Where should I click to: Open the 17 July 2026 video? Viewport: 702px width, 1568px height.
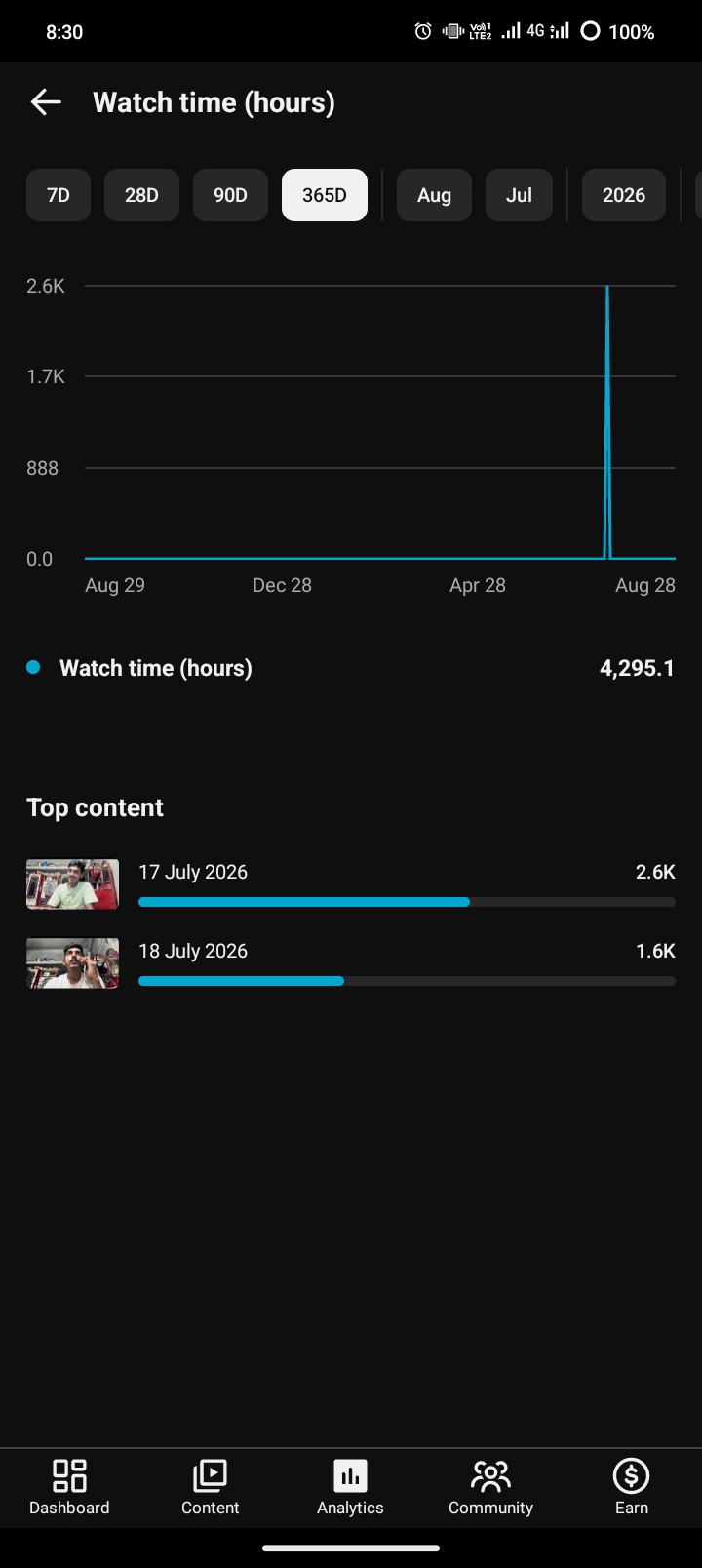click(x=351, y=884)
